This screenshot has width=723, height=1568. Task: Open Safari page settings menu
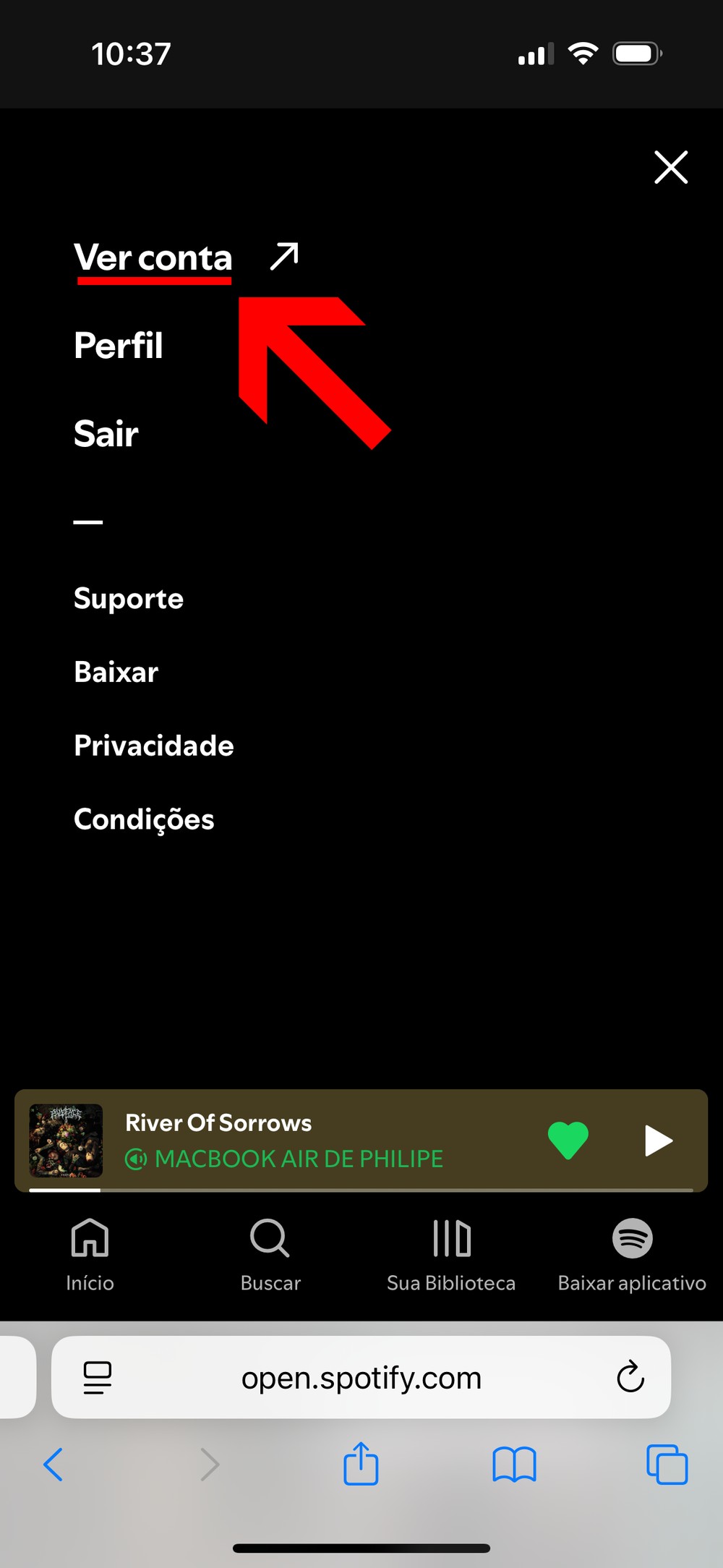(98, 1377)
